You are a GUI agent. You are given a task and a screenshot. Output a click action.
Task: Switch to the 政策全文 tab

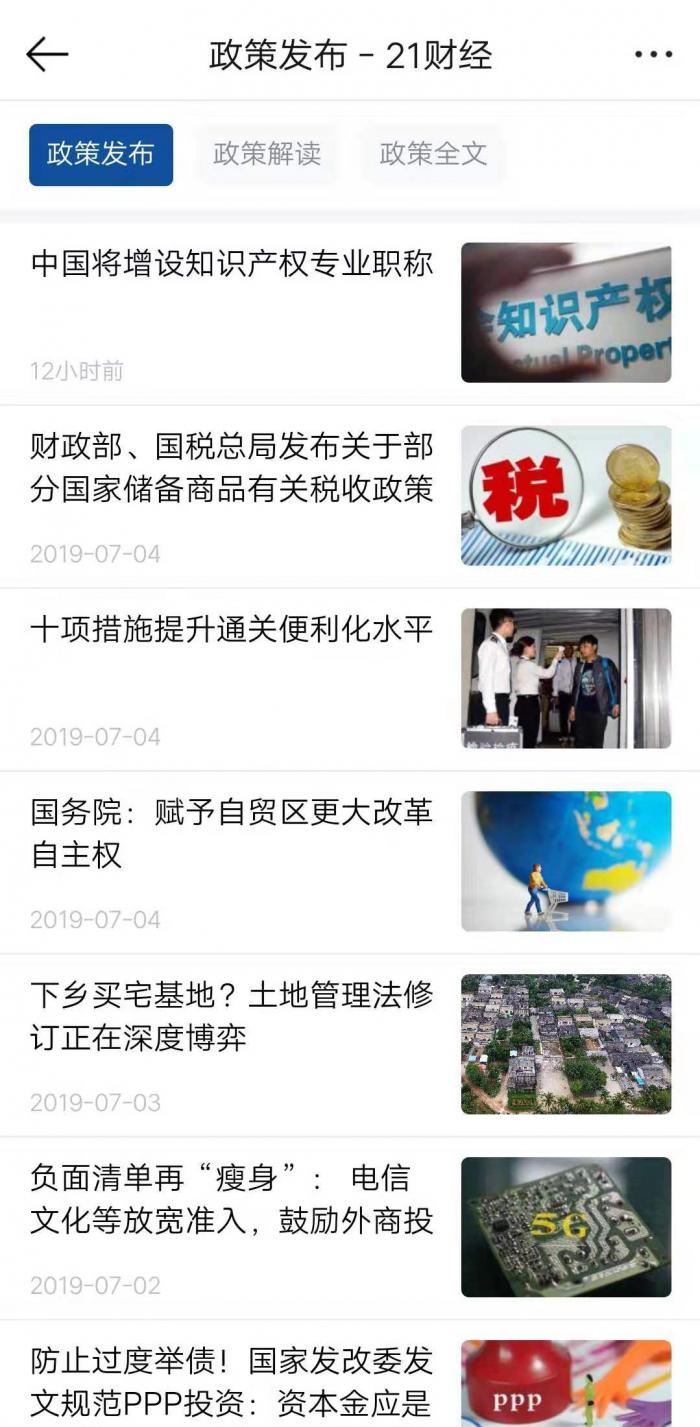433,154
